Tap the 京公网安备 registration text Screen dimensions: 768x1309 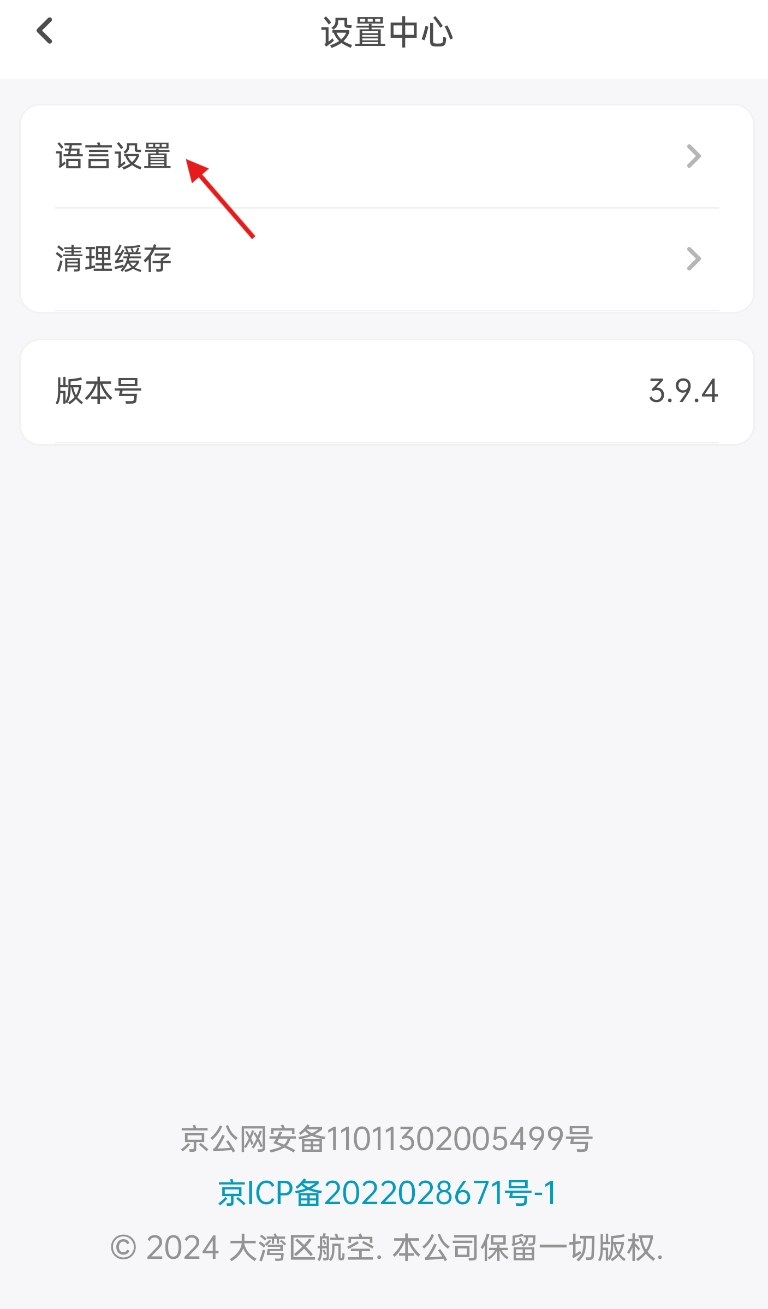(x=384, y=1139)
